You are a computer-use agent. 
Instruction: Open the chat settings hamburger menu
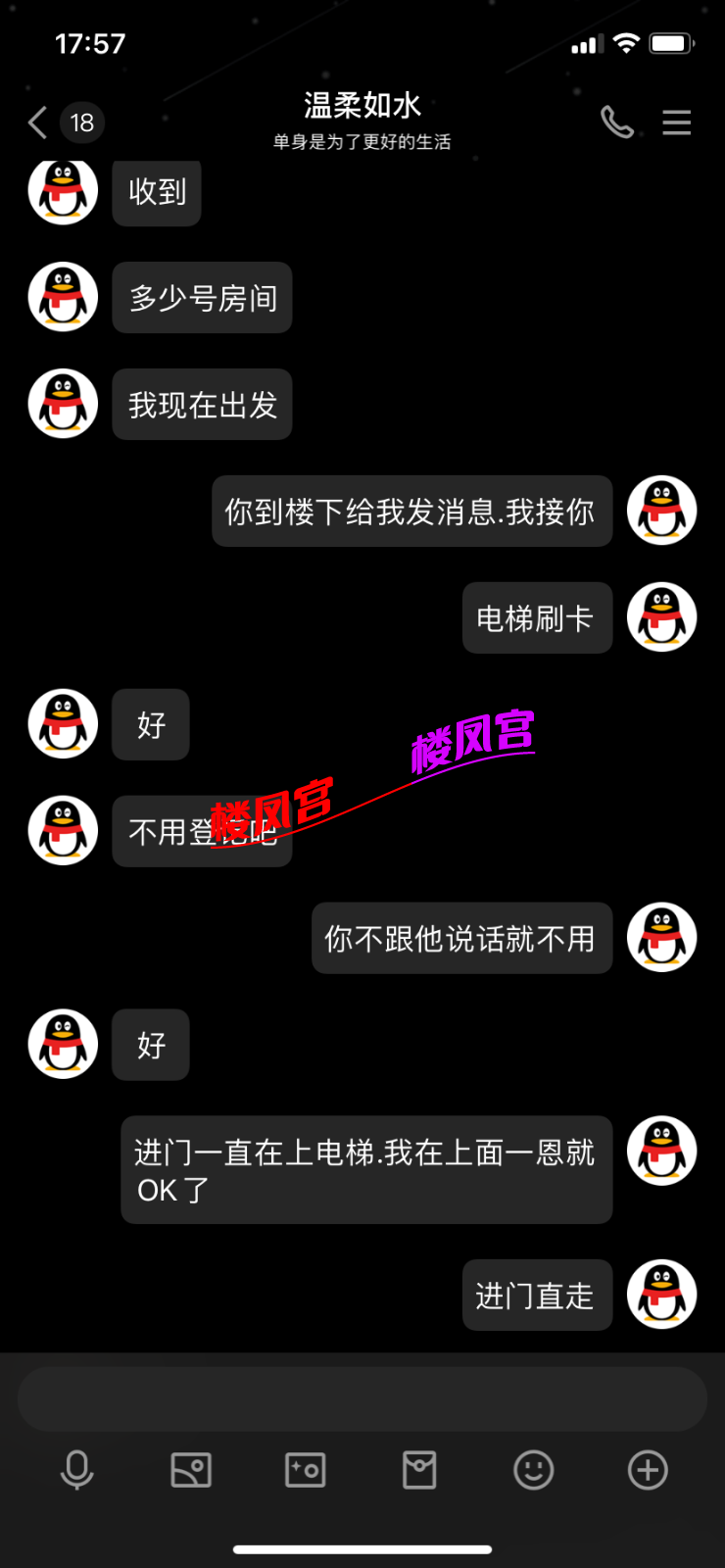(676, 122)
